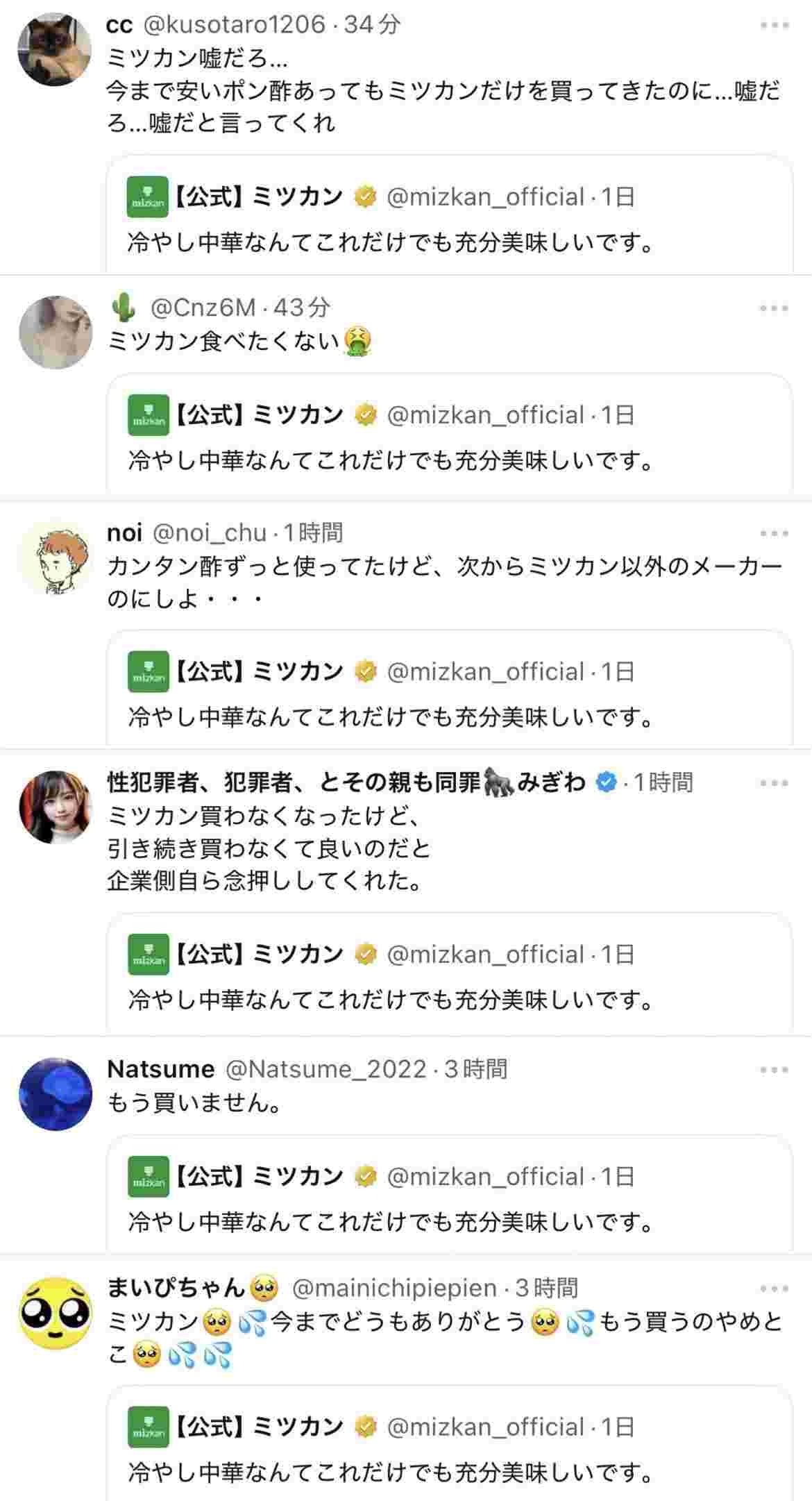Open the more options on みぎわ's tweet
812x1501 pixels.
[x=775, y=783]
